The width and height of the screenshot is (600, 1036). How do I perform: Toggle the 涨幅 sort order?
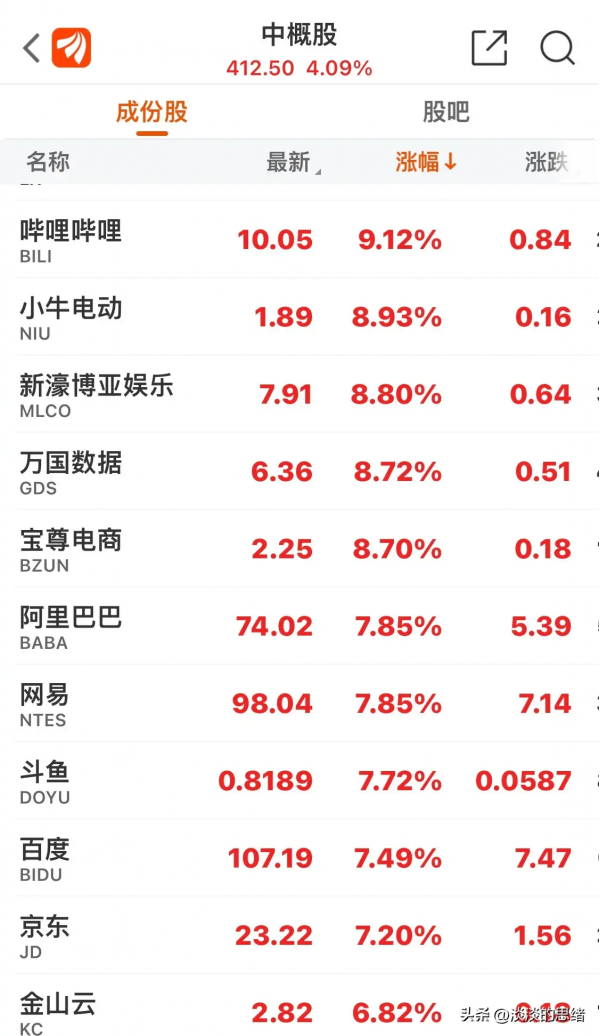click(426, 163)
